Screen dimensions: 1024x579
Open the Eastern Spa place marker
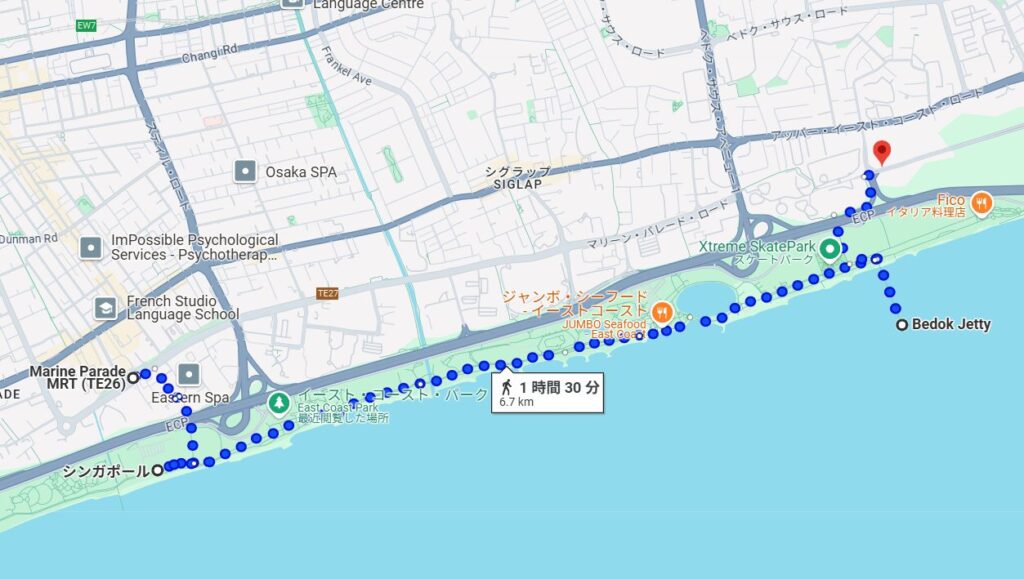pyautogui.click(x=189, y=376)
